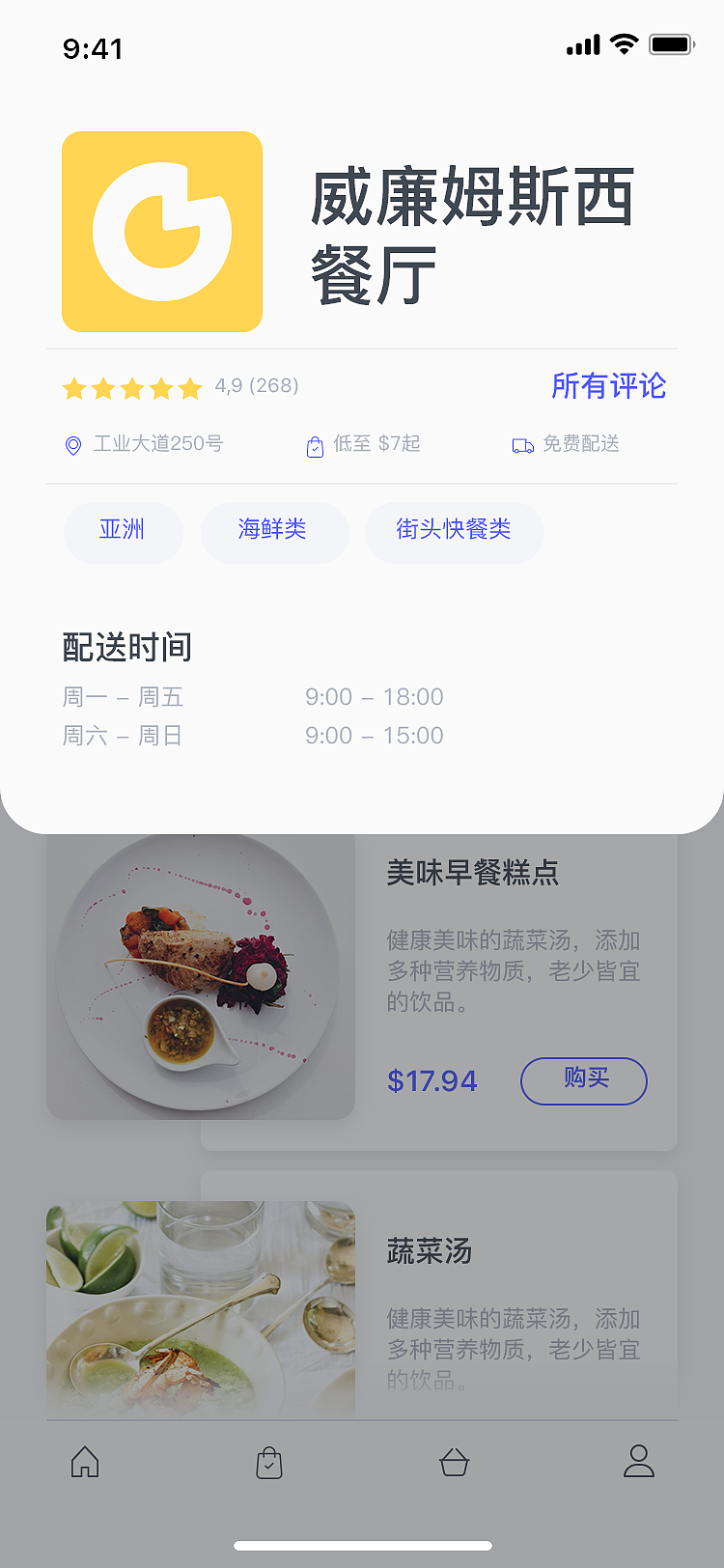Screen dimensions: 724x1568
Task: Open the profile icon in bottom navigation
Action: 640,1462
